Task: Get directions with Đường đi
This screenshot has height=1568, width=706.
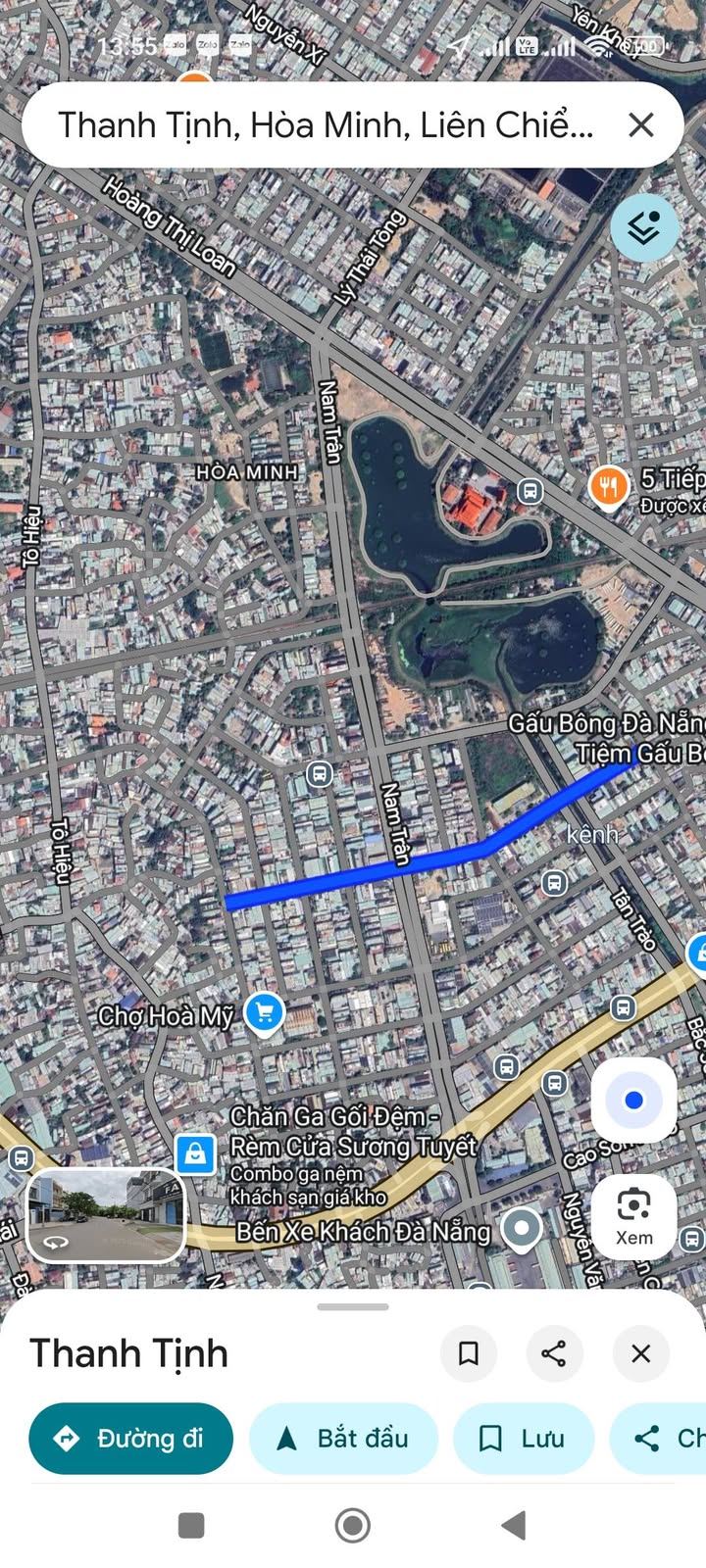Action: 131,1439
